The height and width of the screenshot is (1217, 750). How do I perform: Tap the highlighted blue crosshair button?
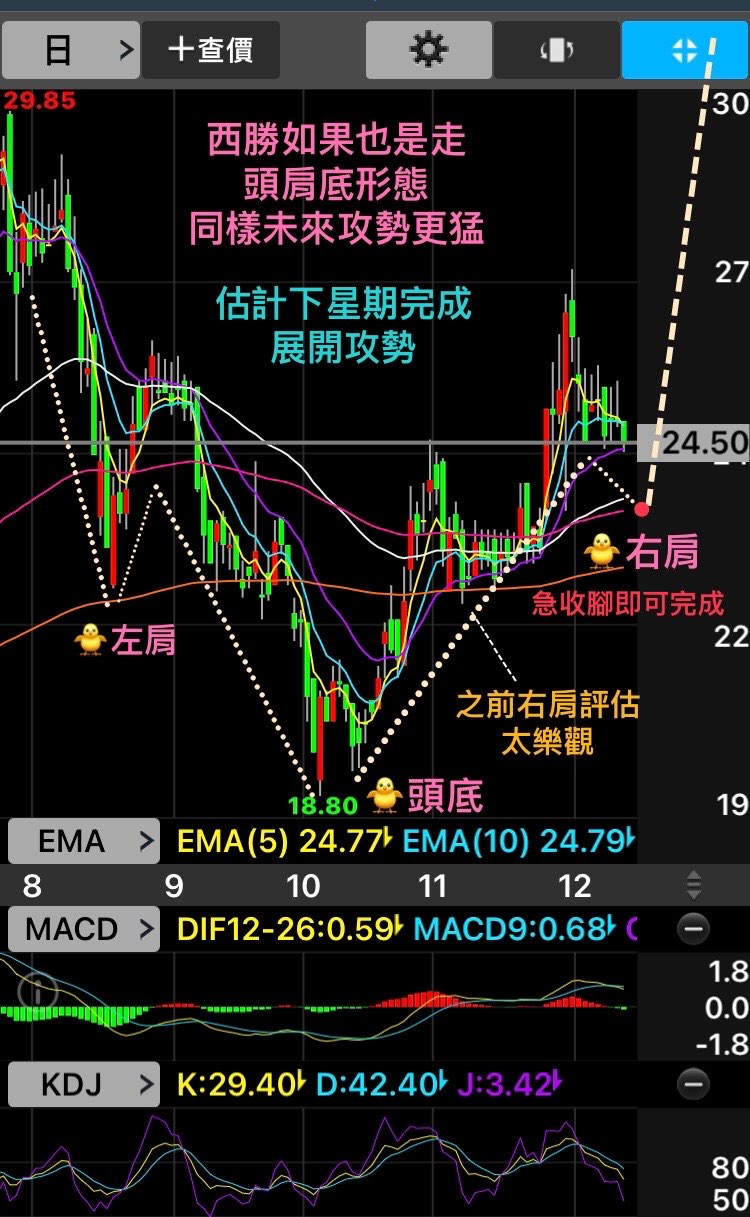pos(685,50)
